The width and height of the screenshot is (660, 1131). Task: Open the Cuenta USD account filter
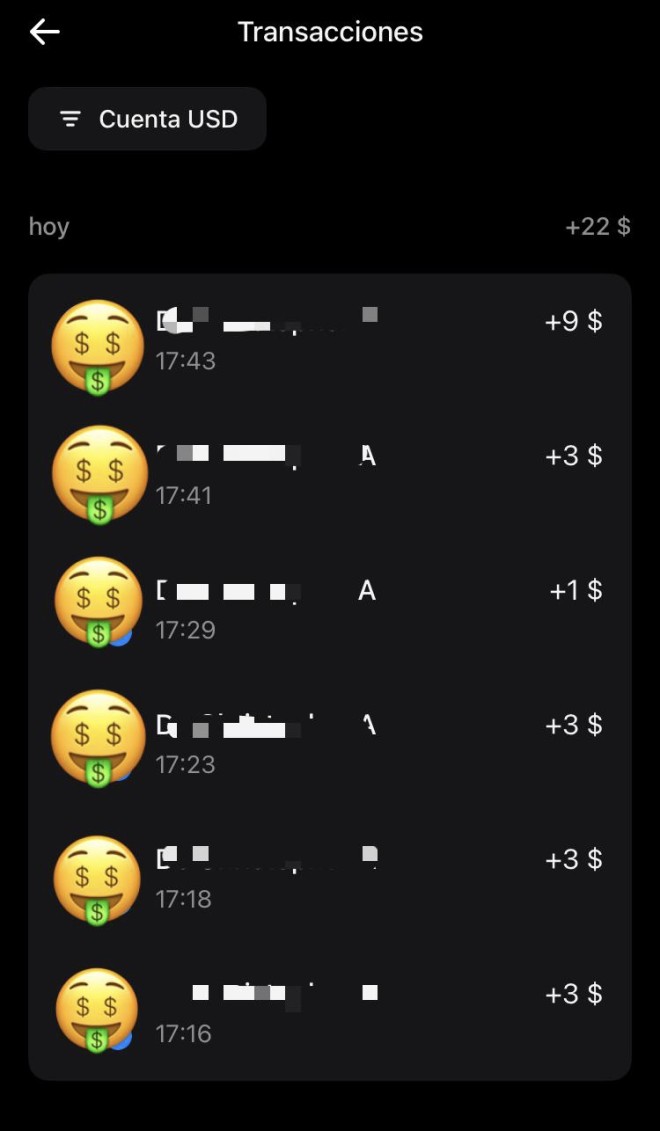pos(147,119)
